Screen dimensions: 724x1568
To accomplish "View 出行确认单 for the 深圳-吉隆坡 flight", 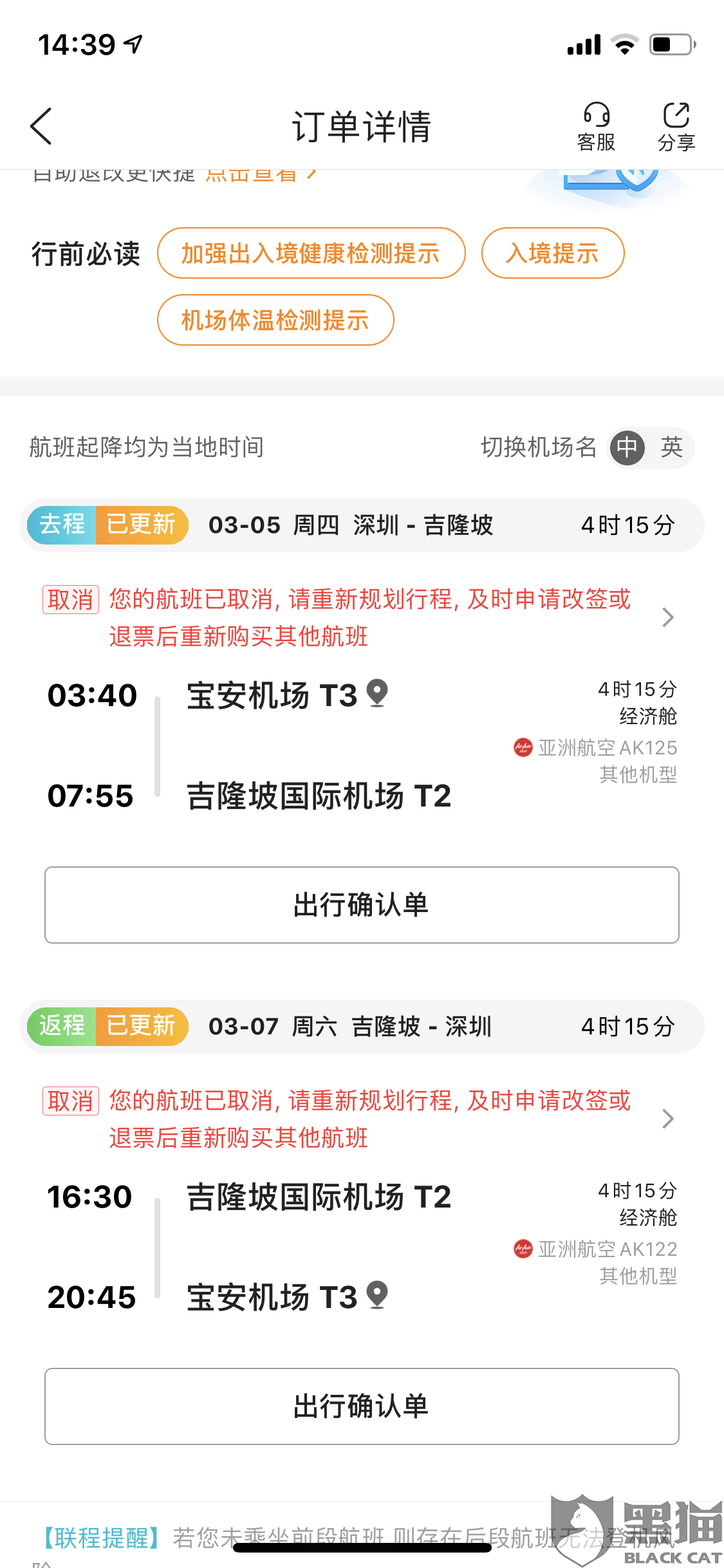I will tap(362, 905).
